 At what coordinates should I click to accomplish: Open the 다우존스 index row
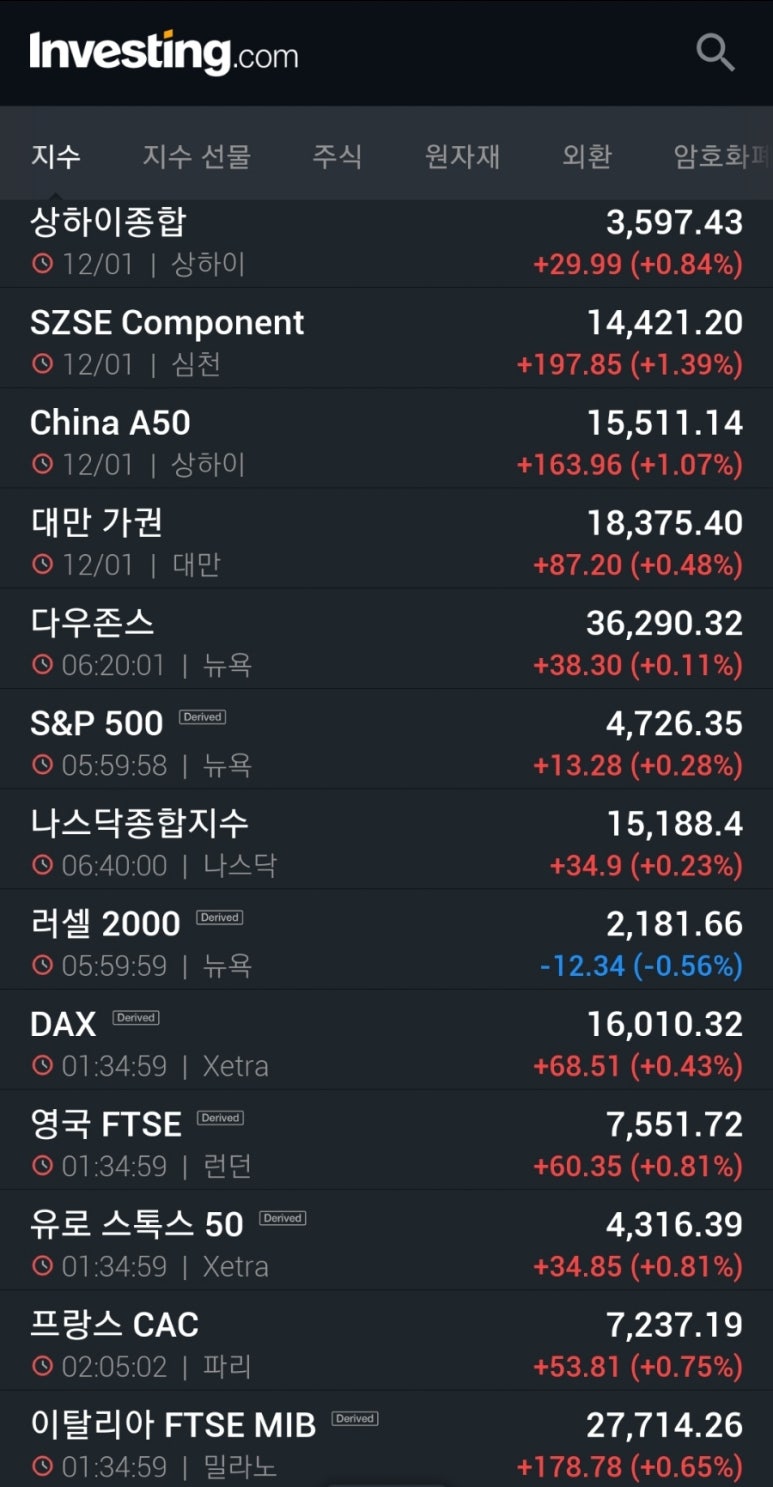pos(386,639)
